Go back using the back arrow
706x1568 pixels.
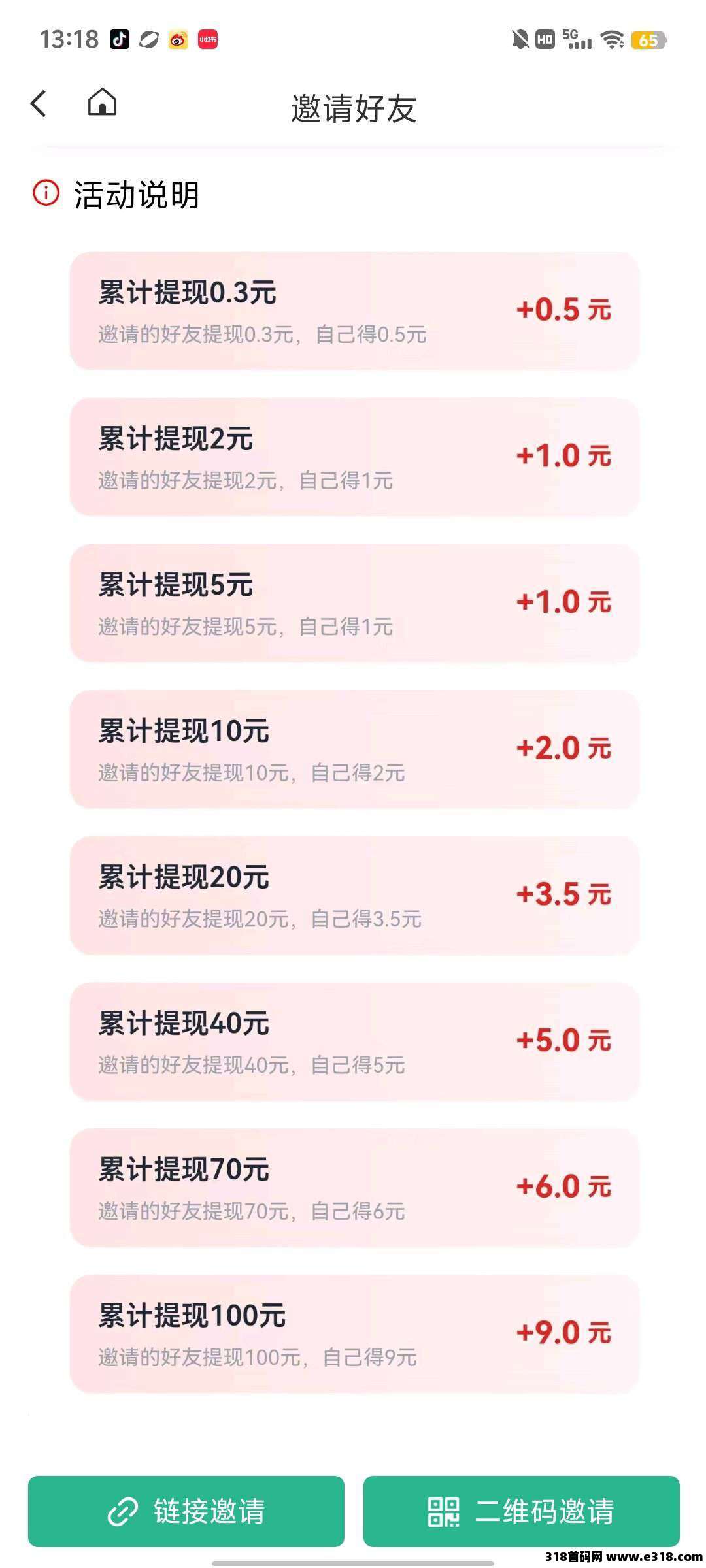[39, 103]
